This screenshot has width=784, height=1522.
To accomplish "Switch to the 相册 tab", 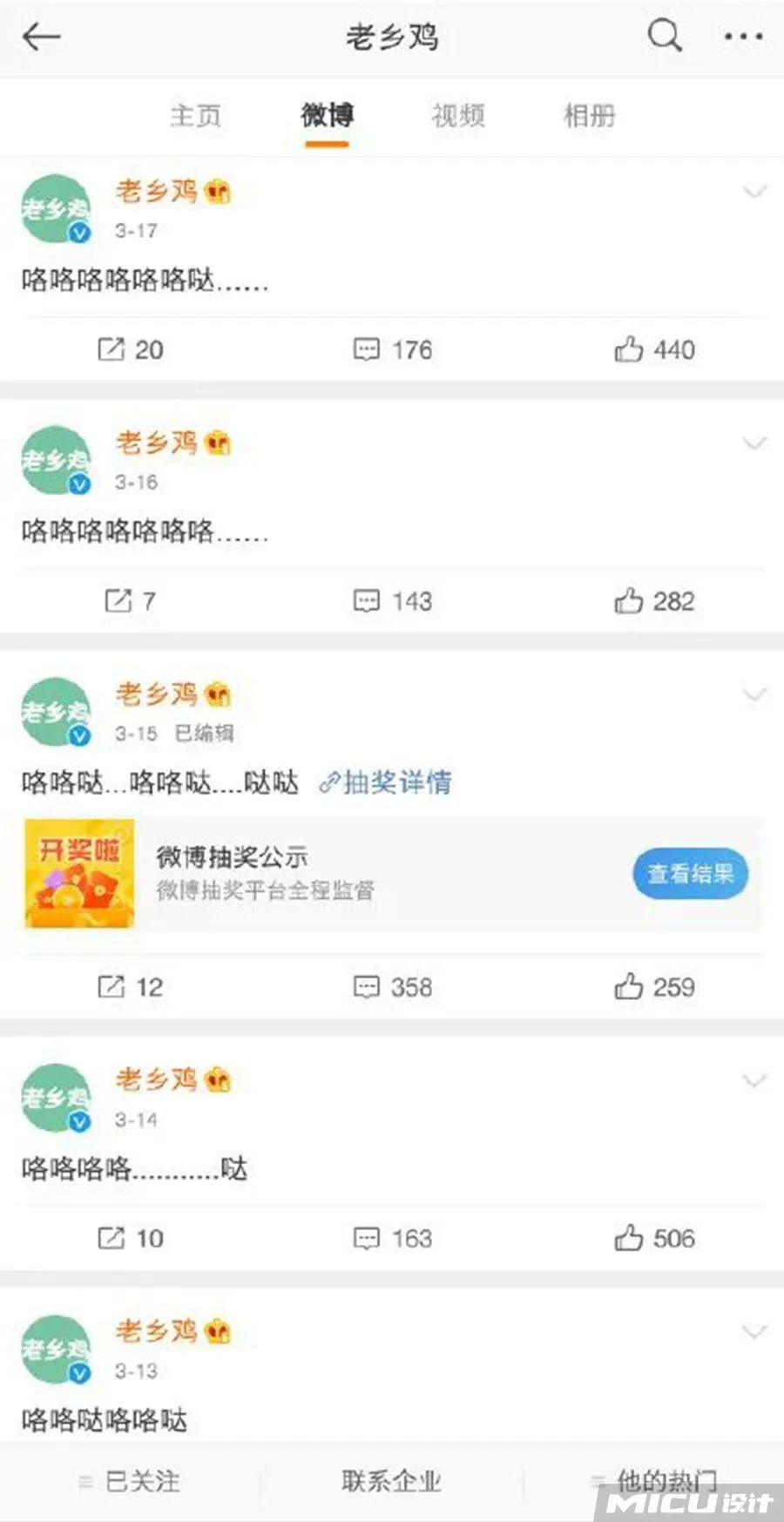I will 590,116.
